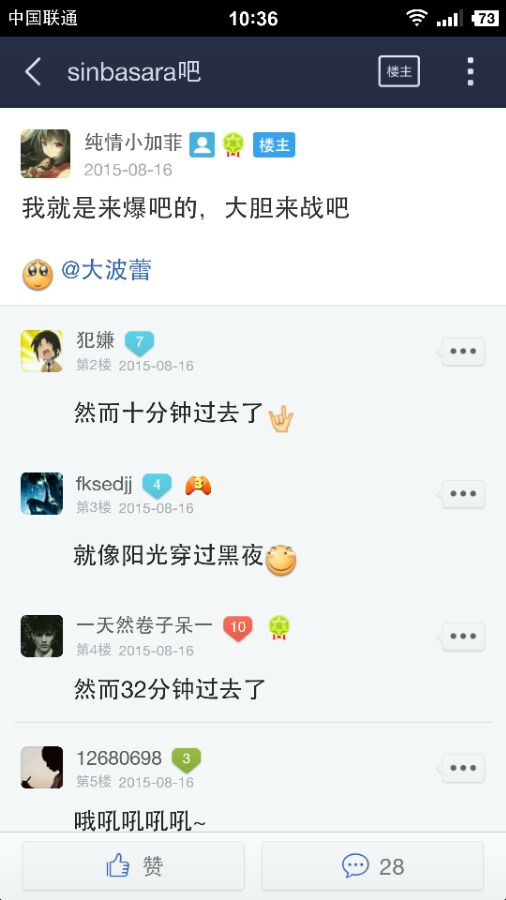Tap the @大波蕾 mention link
The image size is (506, 900).
click(106, 270)
